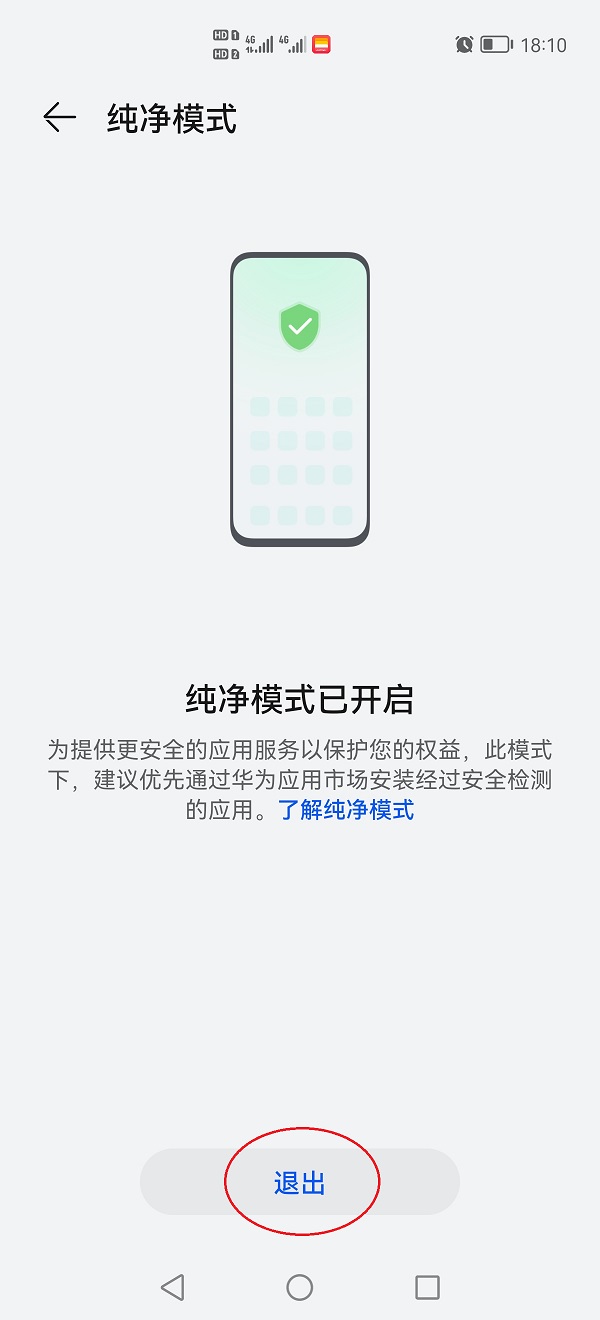This screenshot has height=1320, width=600.
Task: Open recent apps with the square button
Action: coord(427,1287)
